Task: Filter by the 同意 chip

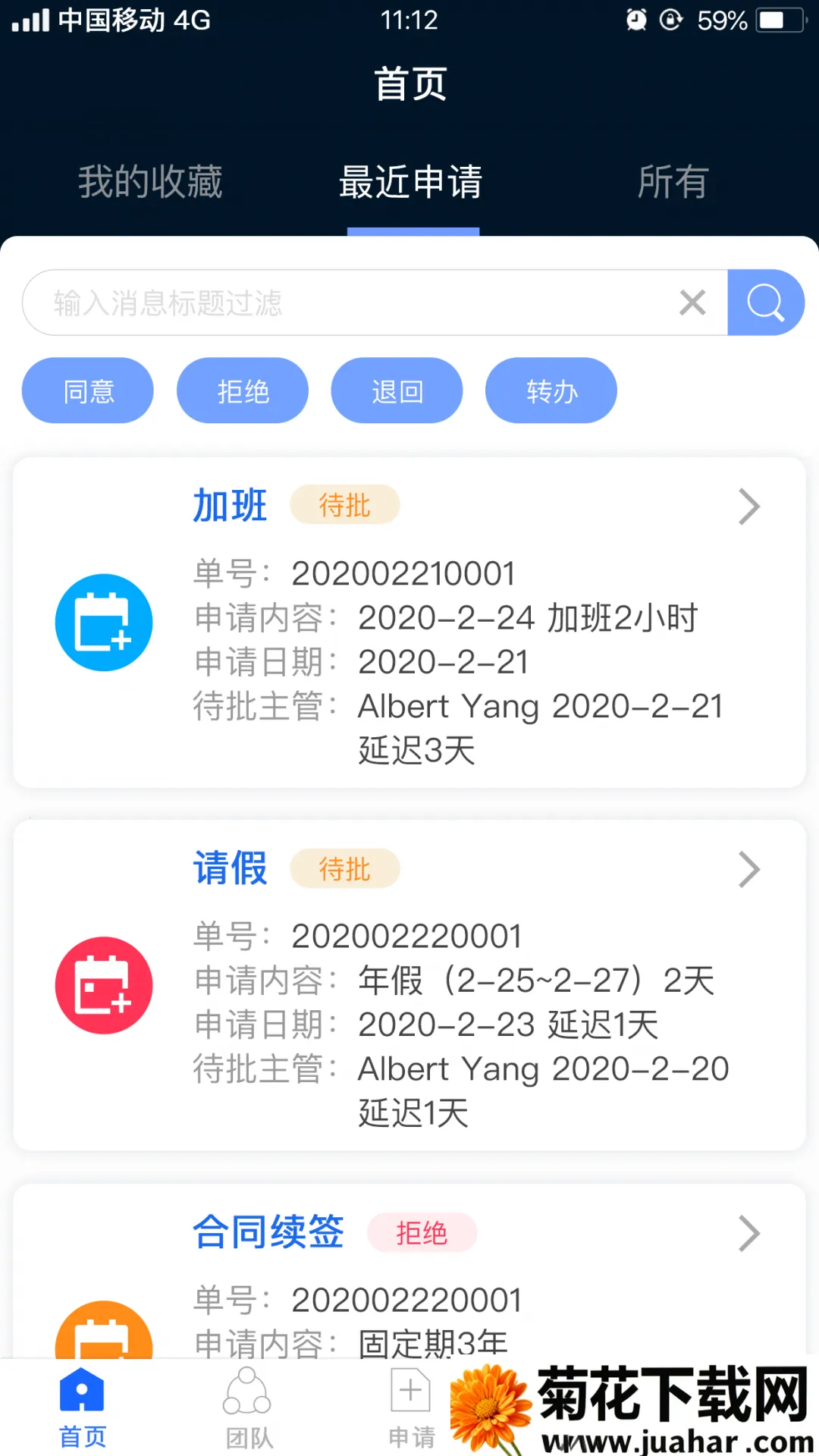Action: (x=88, y=391)
